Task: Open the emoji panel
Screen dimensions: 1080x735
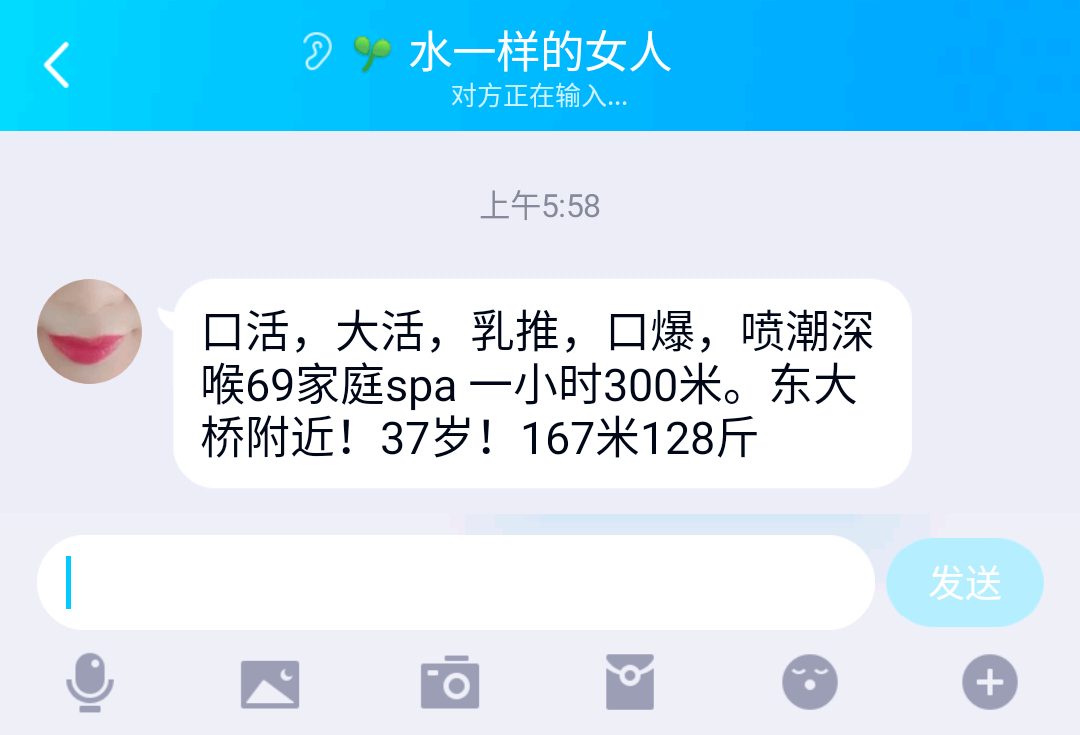Action: coord(809,683)
